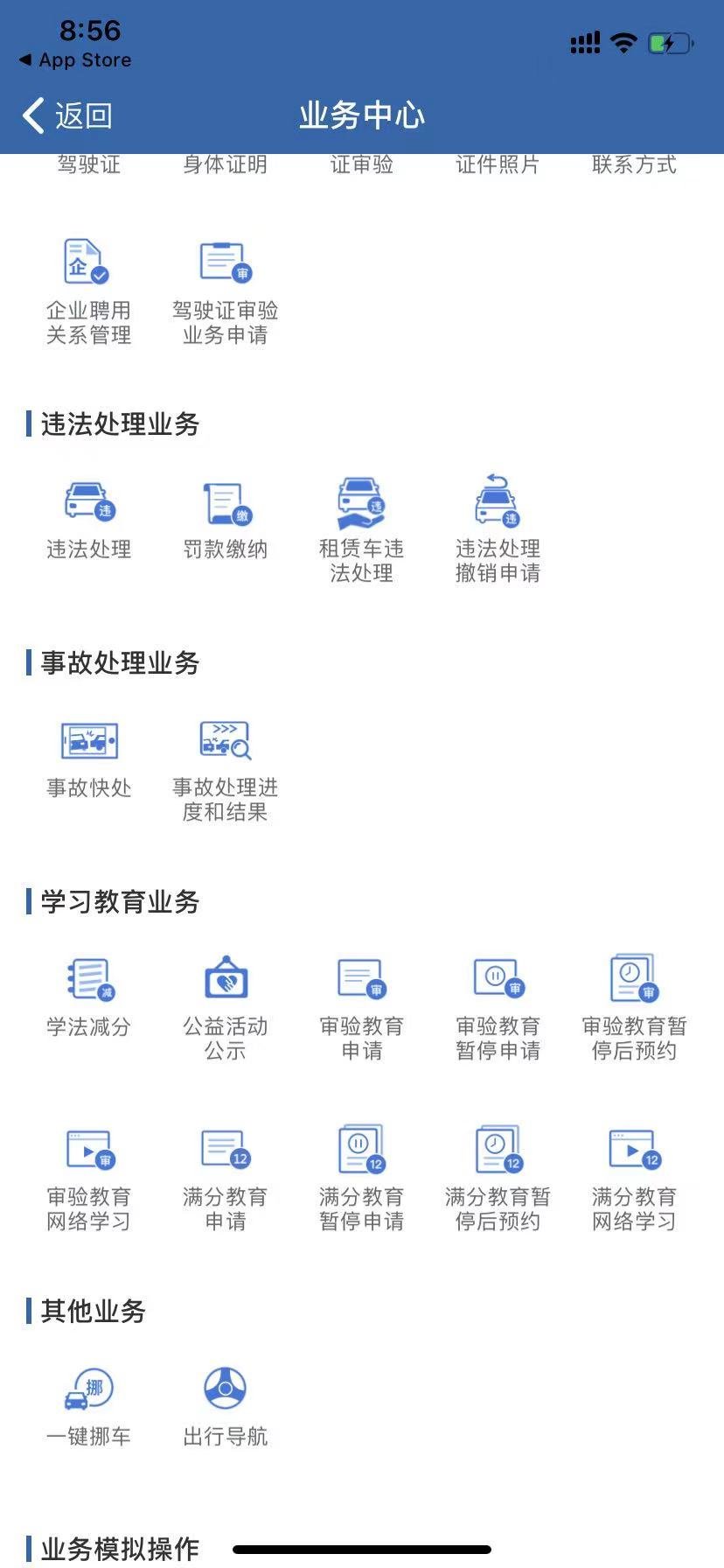The width and height of the screenshot is (724, 1568).
Task: Go back using the 返回 button
Action: pos(68,115)
